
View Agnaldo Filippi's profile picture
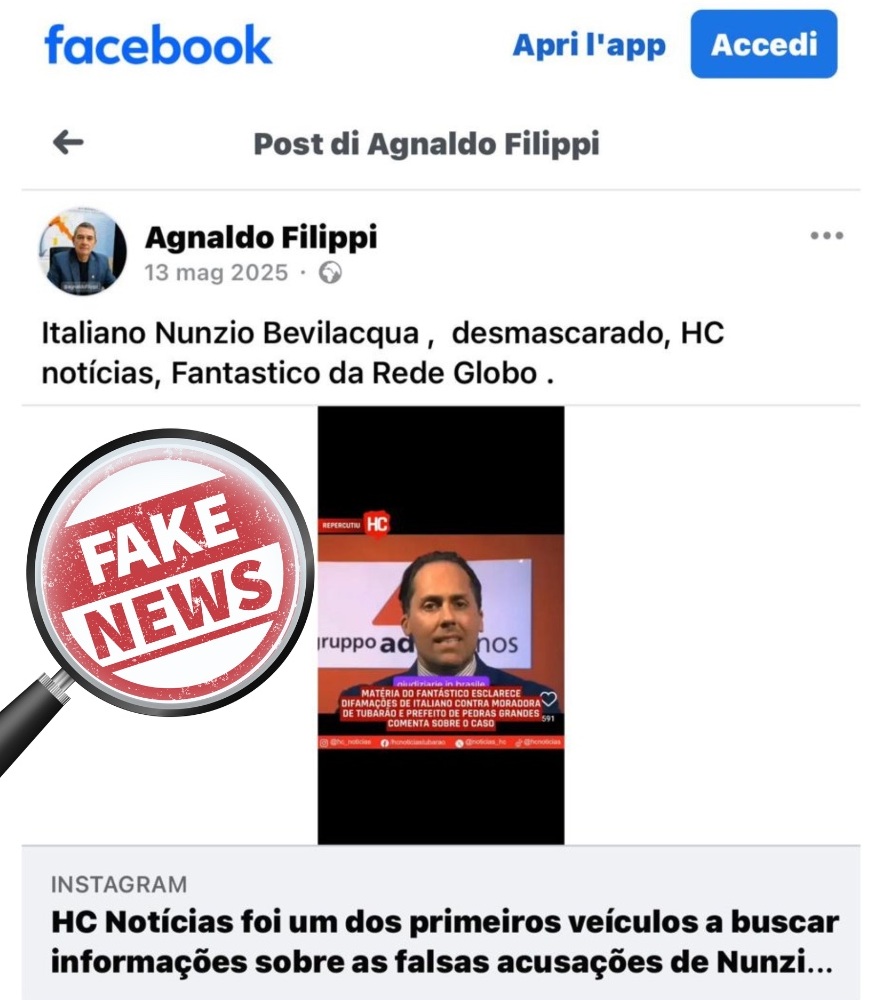82,252
